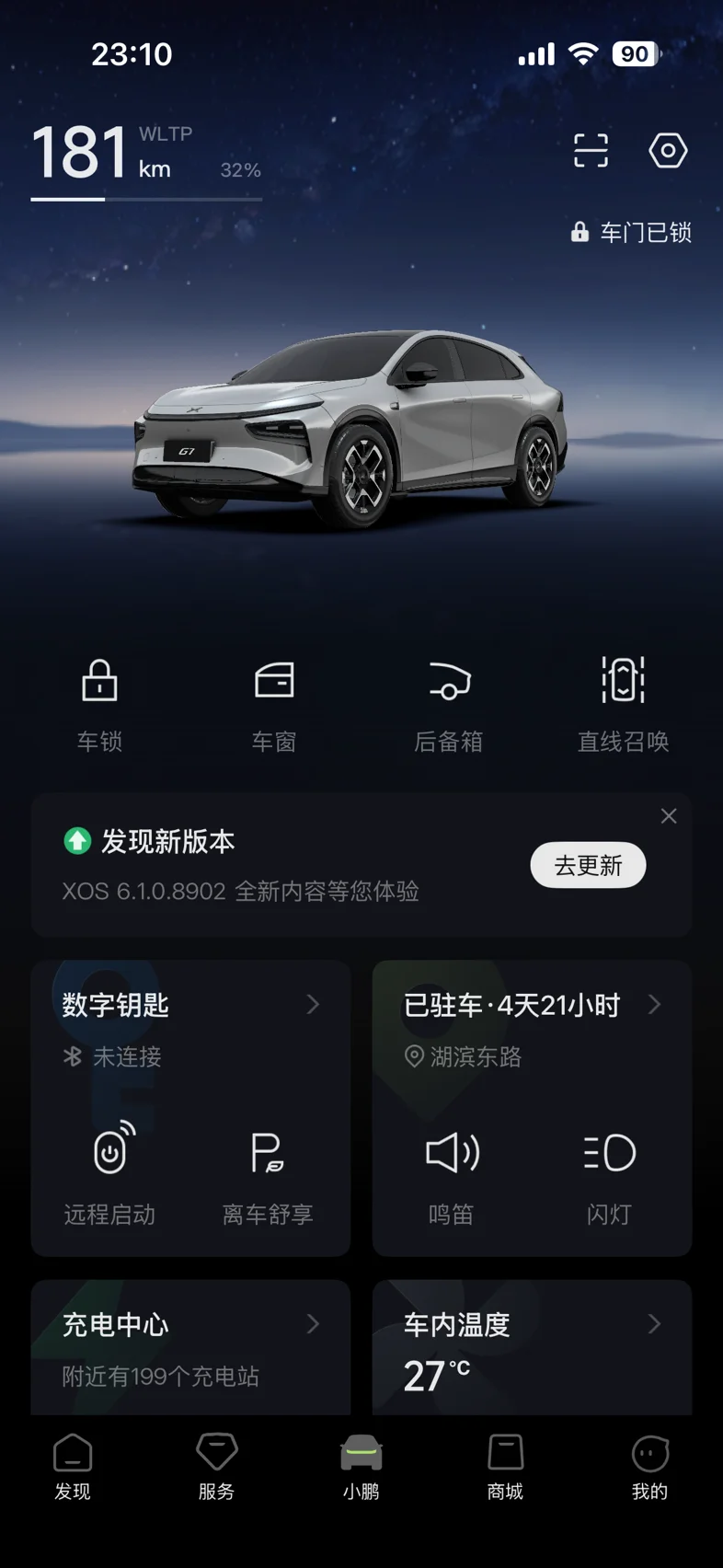This screenshot has height=1568, width=723.
Task: Open the 后备箱 trunk control
Action: (449, 705)
